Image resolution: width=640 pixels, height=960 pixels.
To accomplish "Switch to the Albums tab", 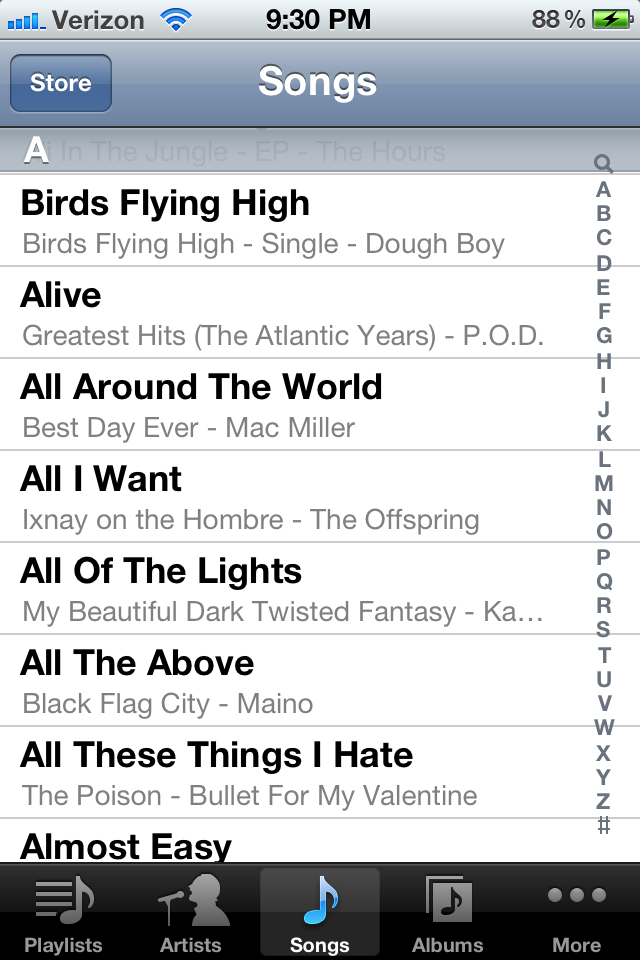I will tap(448, 912).
